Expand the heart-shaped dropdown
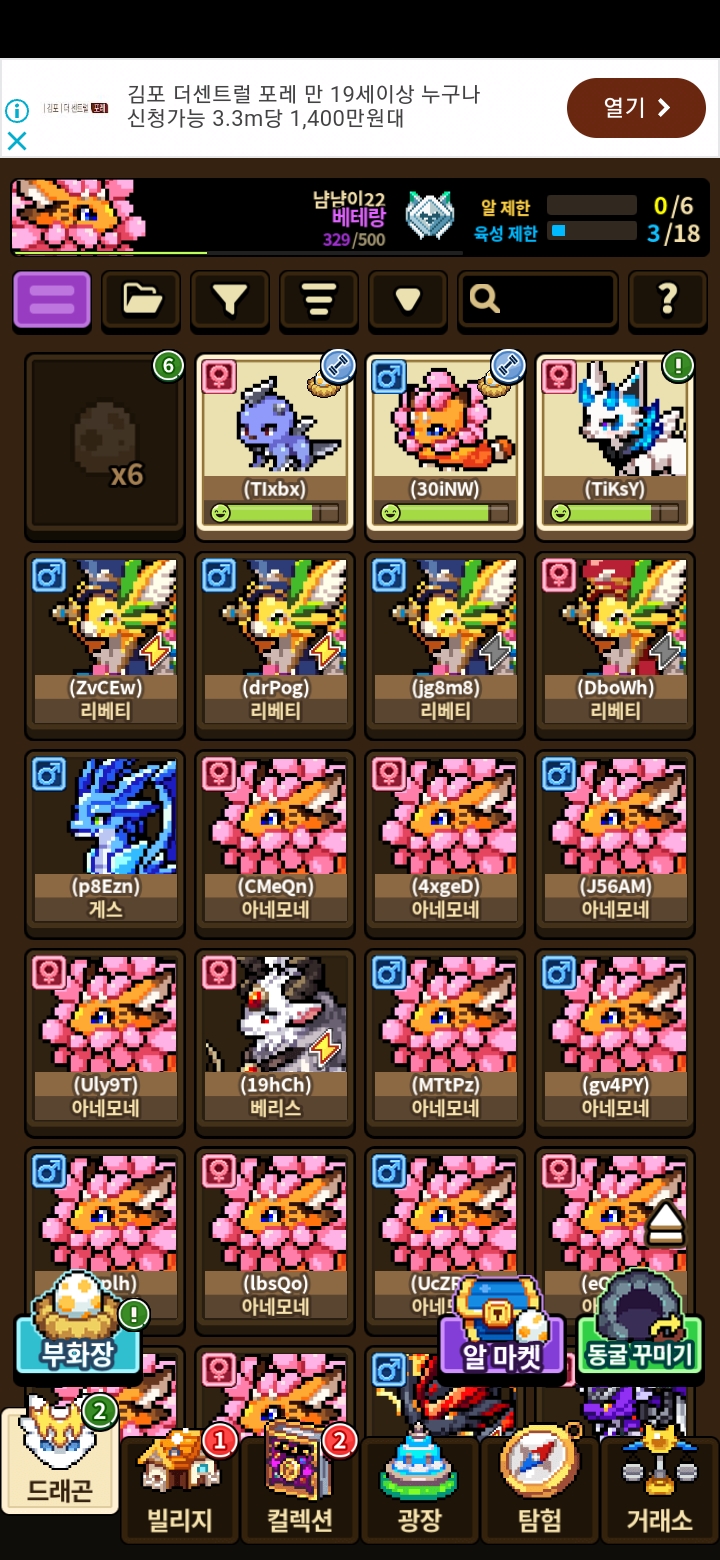The image size is (720, 1560). [x=407, y=299]
